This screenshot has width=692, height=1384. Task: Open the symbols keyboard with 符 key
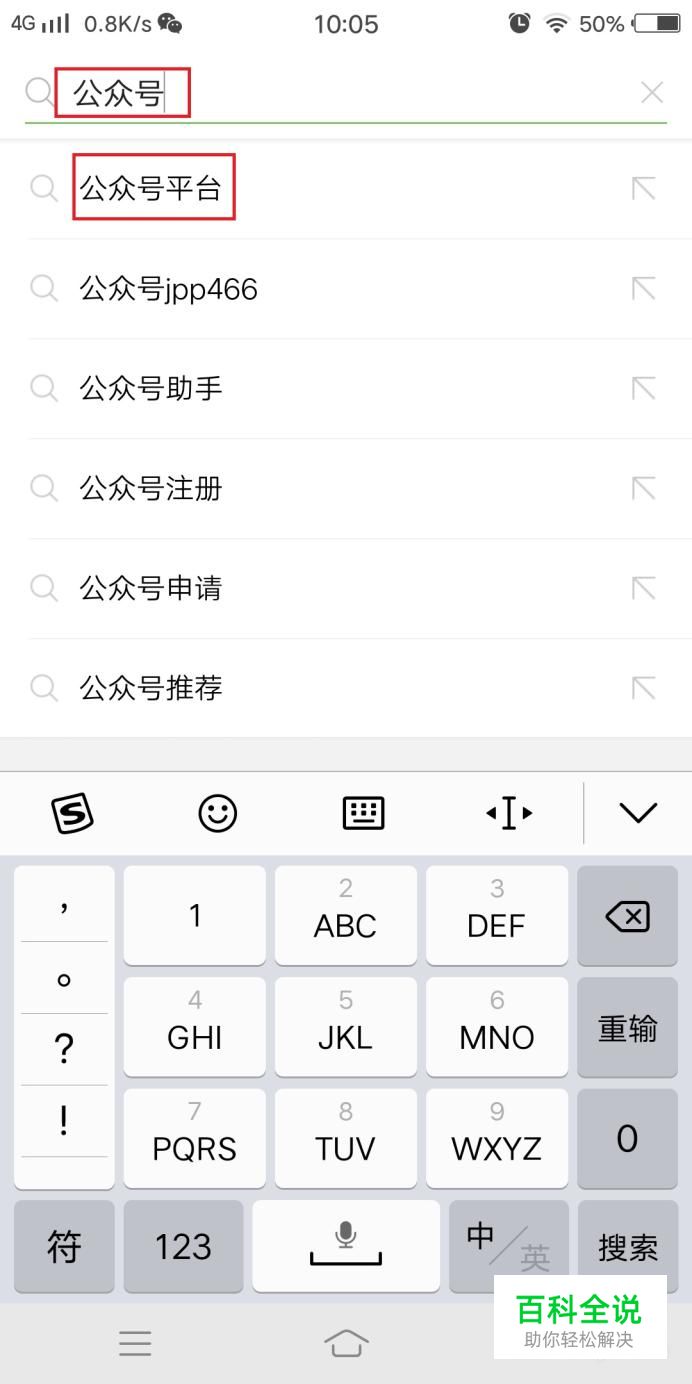64,1246
